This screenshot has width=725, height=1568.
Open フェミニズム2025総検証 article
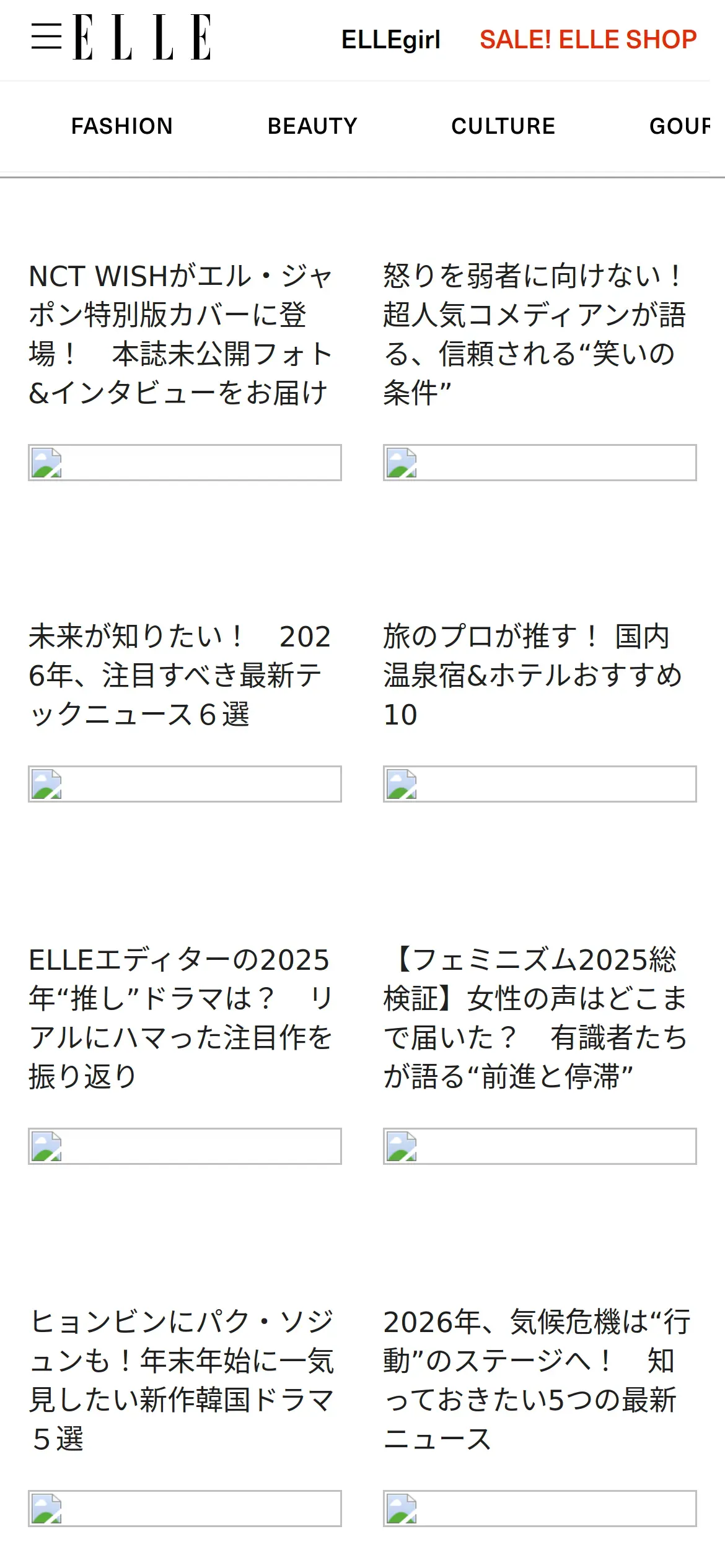[535, 1018]
